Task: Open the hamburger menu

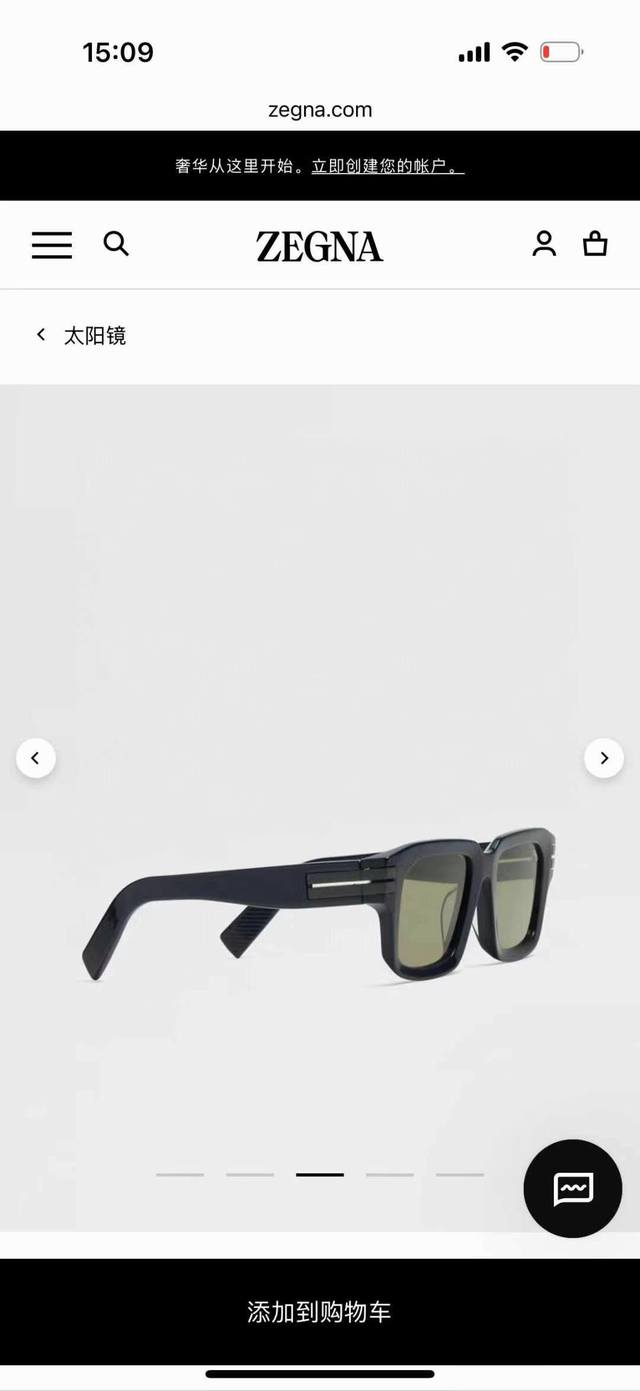Action: (52, 245)
